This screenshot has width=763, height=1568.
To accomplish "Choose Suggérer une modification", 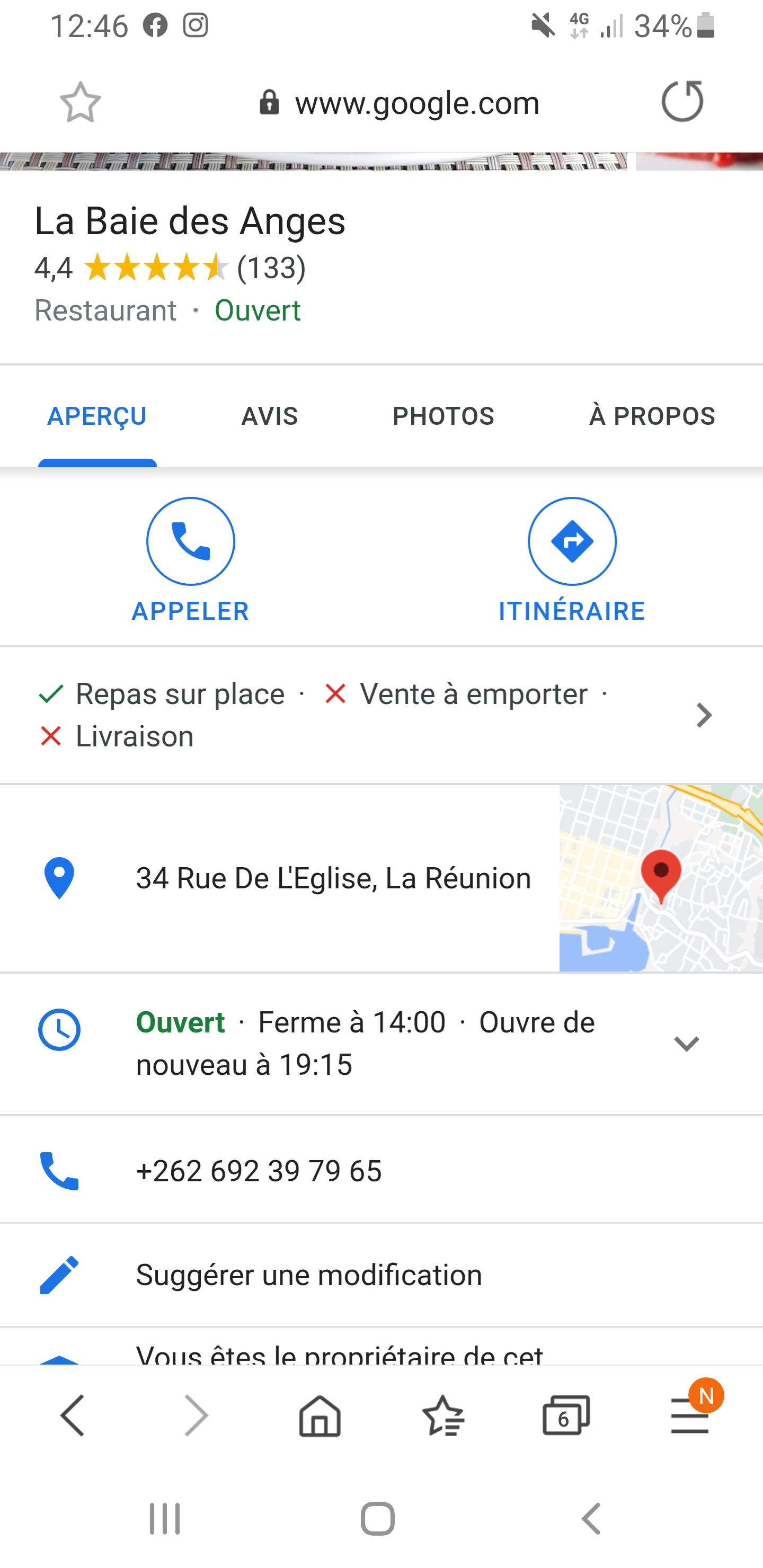I will tap(309, 1275).
